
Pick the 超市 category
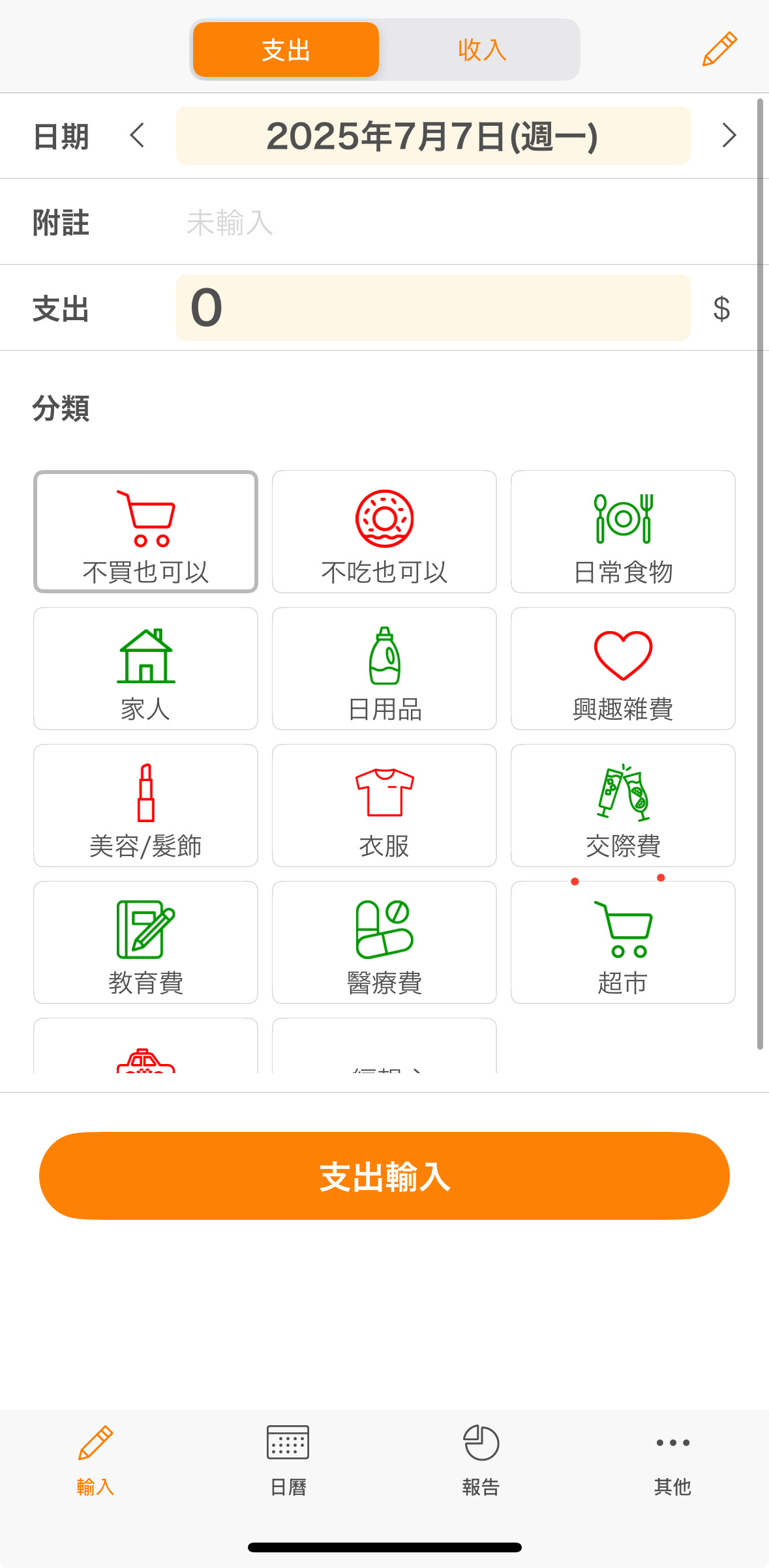tap(623, 942)
